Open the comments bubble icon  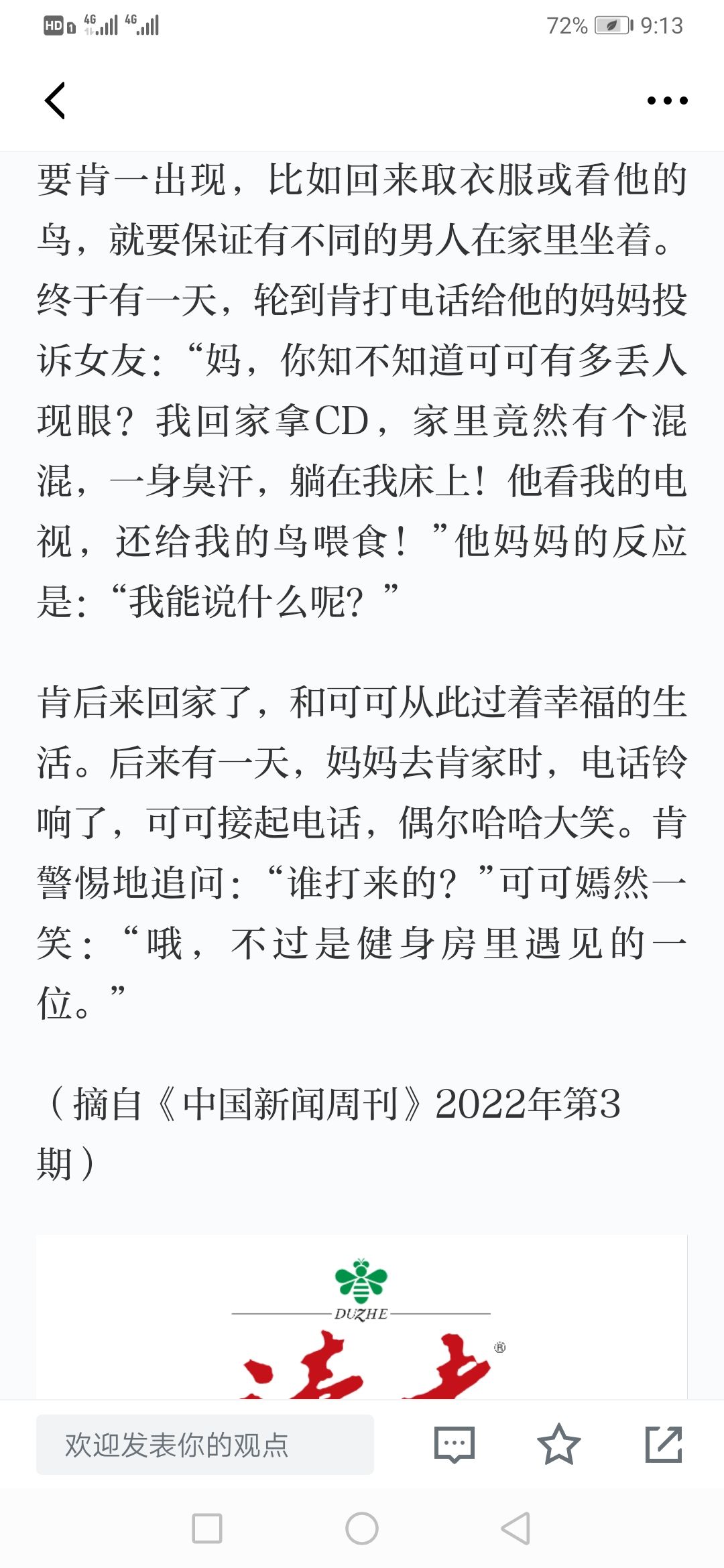pos(455,1444)
